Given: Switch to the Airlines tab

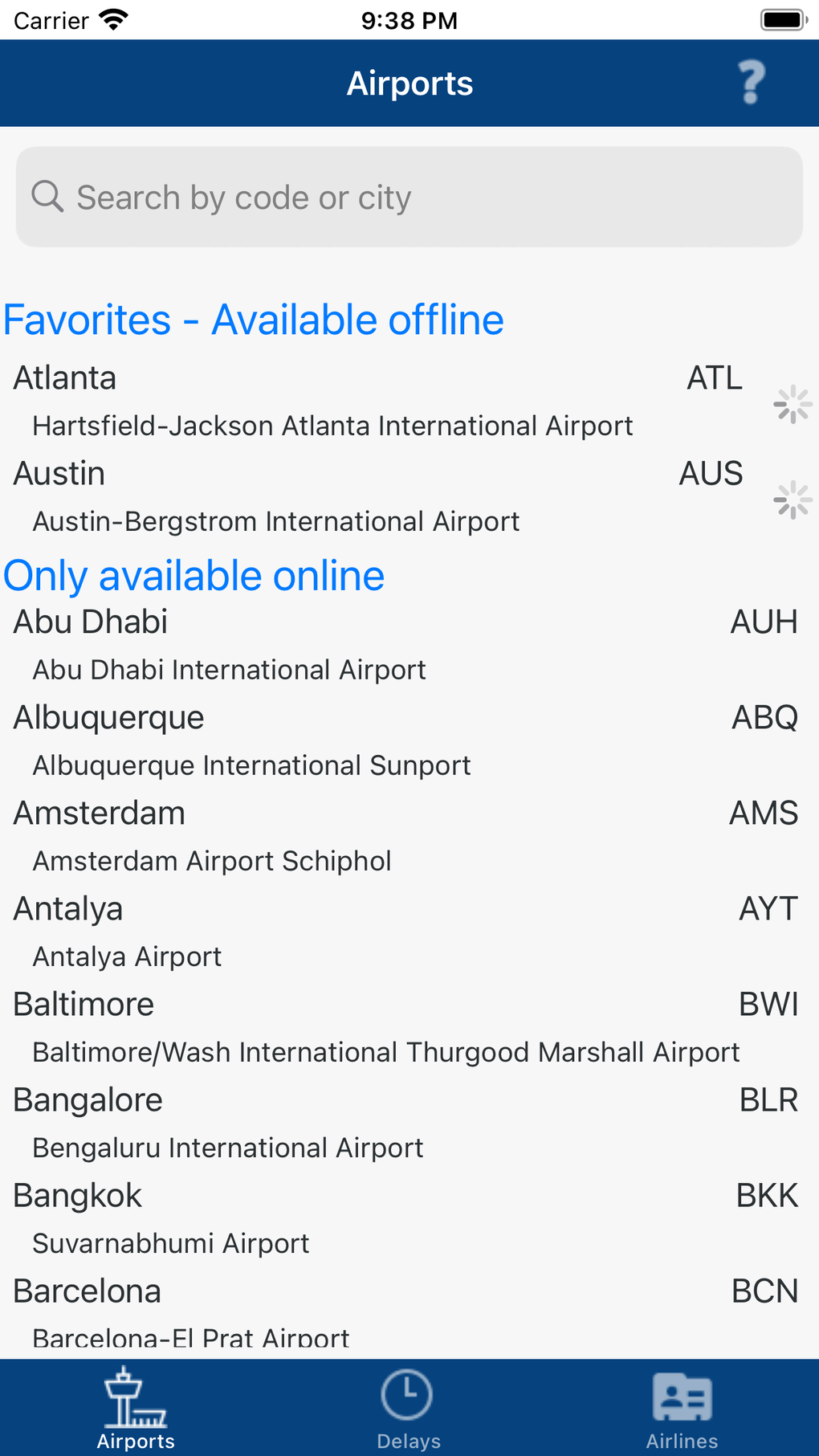Looking at the screenshot, I should [x=682, y=1408].
